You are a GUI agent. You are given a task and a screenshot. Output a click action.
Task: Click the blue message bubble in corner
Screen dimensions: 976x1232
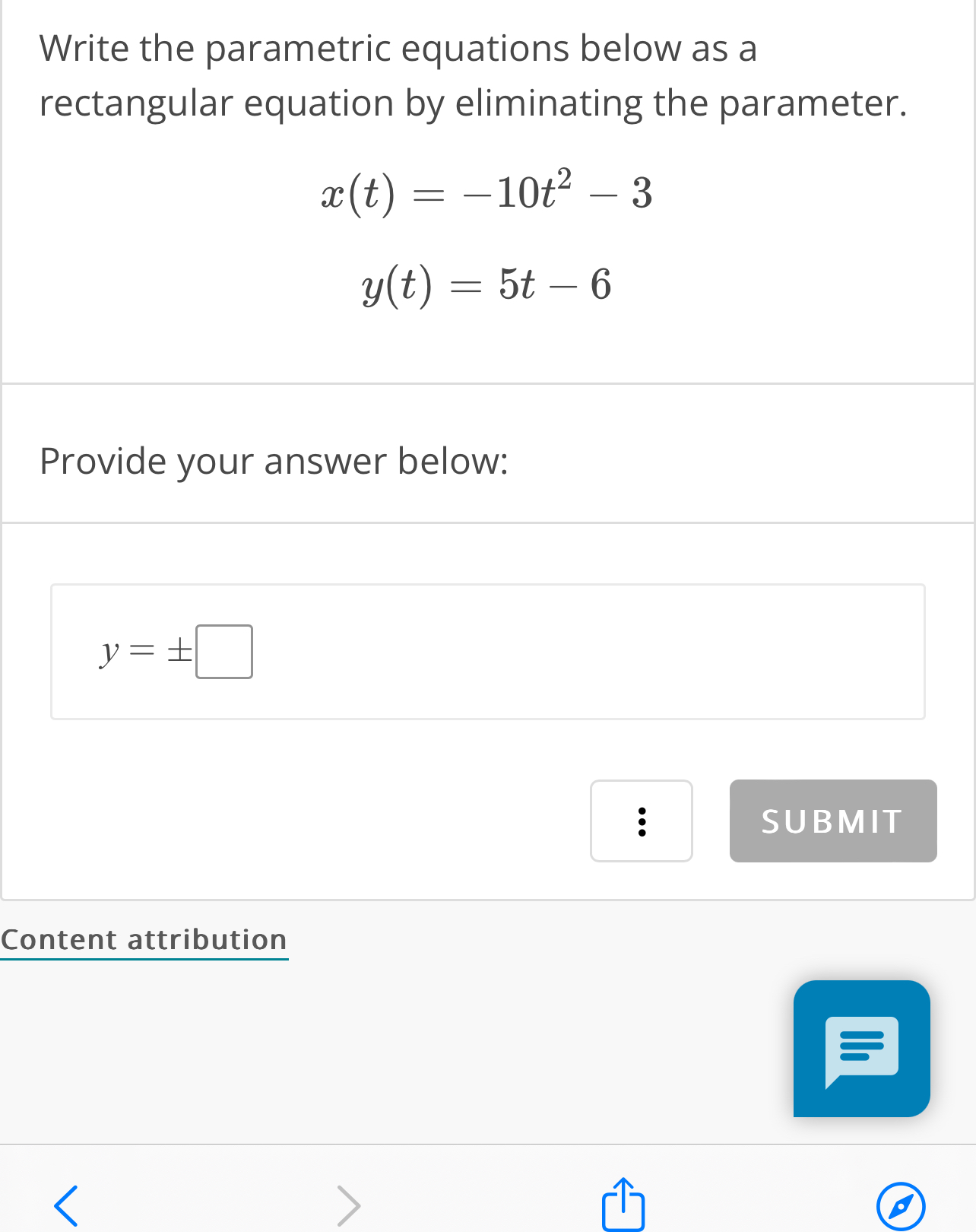coord(861,1048)
